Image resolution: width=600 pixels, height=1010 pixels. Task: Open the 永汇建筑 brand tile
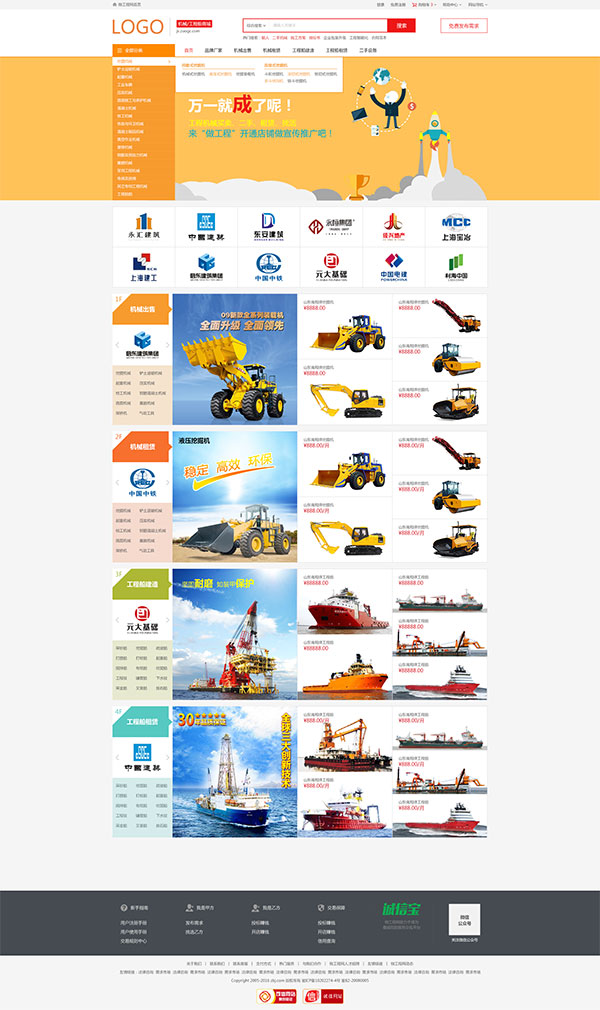click(x=143, y=226)
